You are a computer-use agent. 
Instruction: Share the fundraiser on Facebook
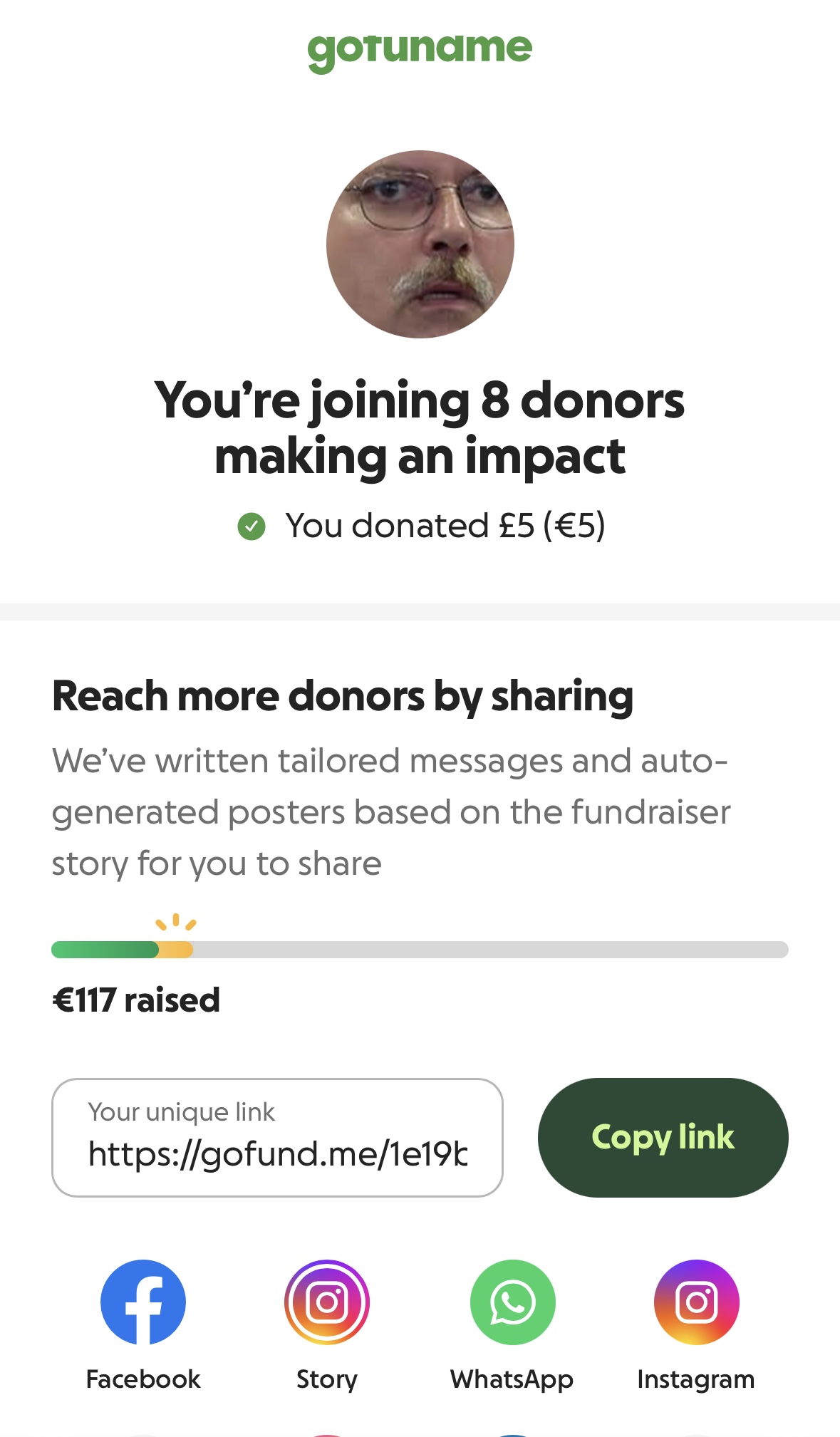[x=143, y=1302]
